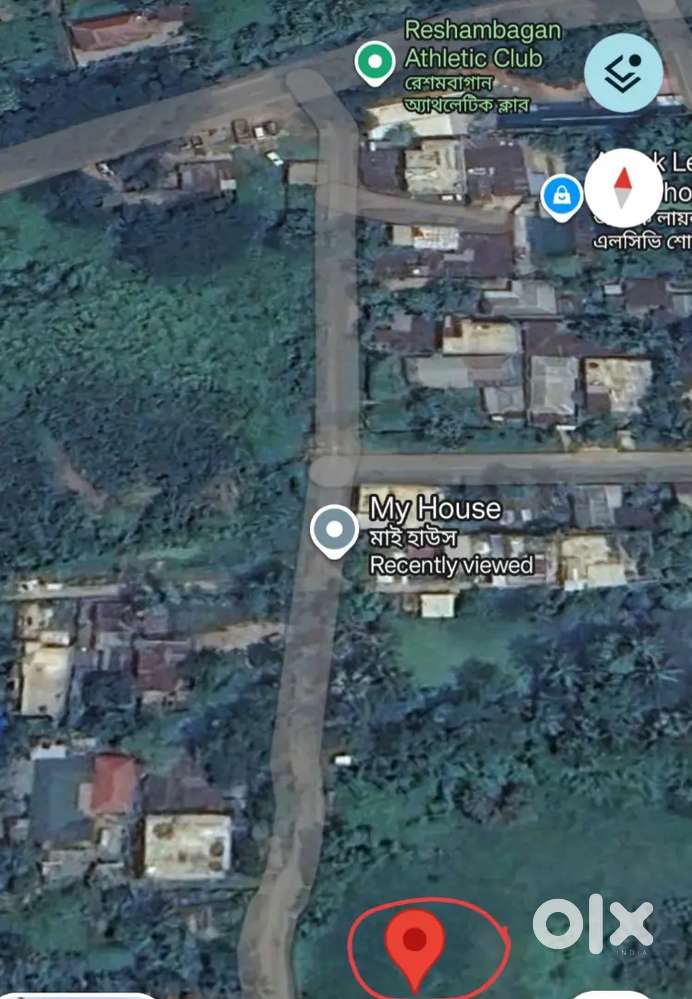The height and width of the screenshot is (999, 692).
Task: Open the map layers button
Action: (624, 72)
